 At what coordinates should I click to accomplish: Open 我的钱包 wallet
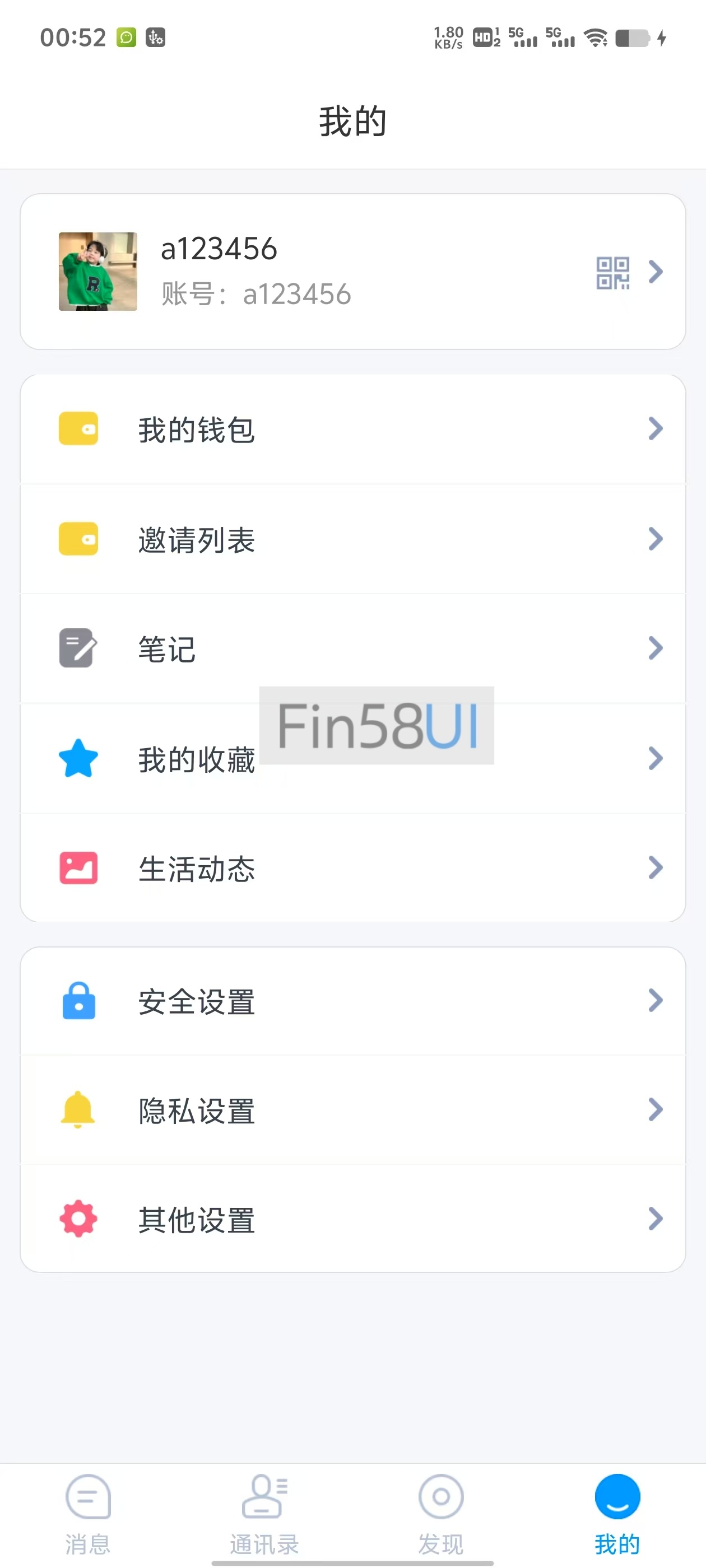coord(352,429)
